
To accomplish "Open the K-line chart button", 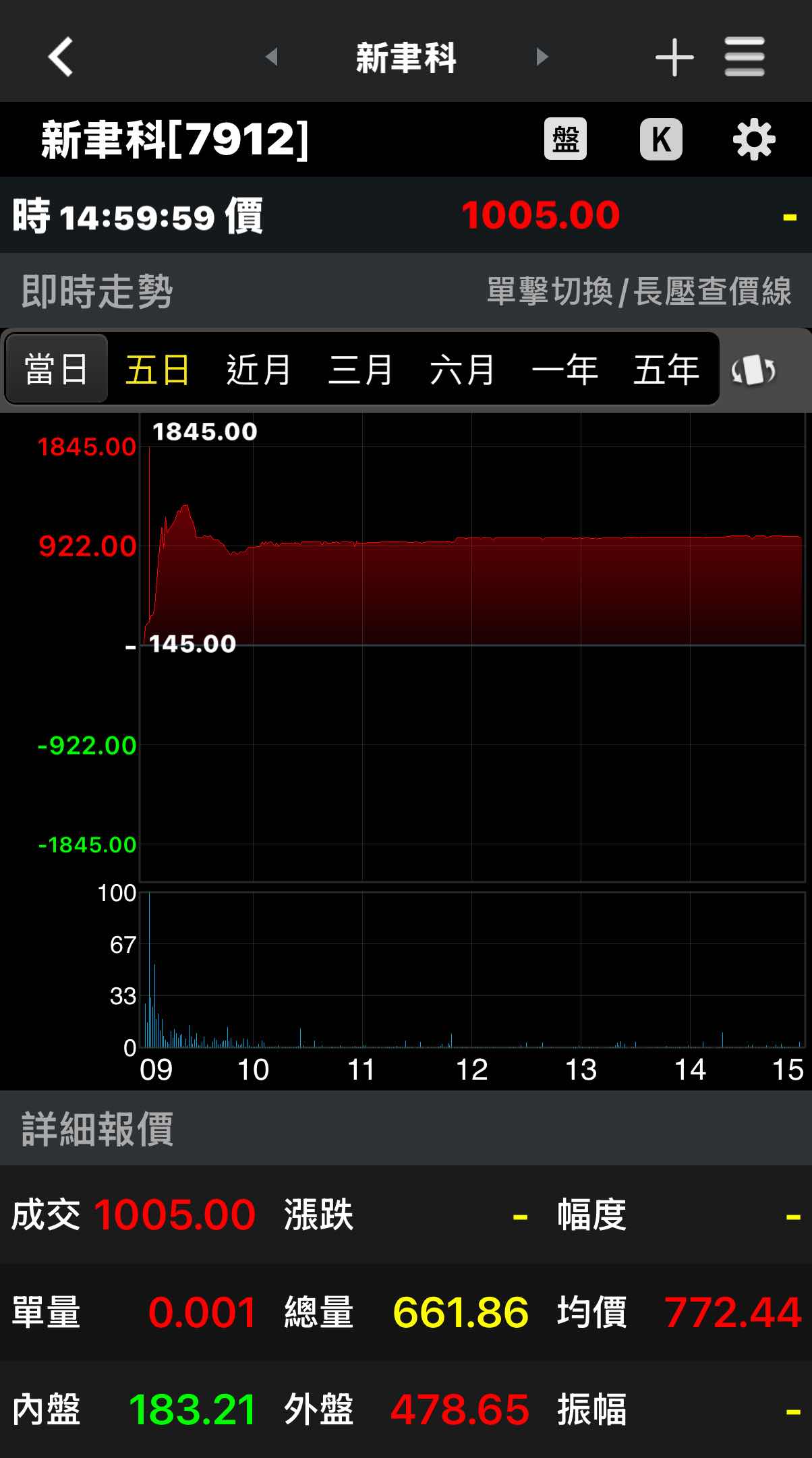I will click(660, 140).
